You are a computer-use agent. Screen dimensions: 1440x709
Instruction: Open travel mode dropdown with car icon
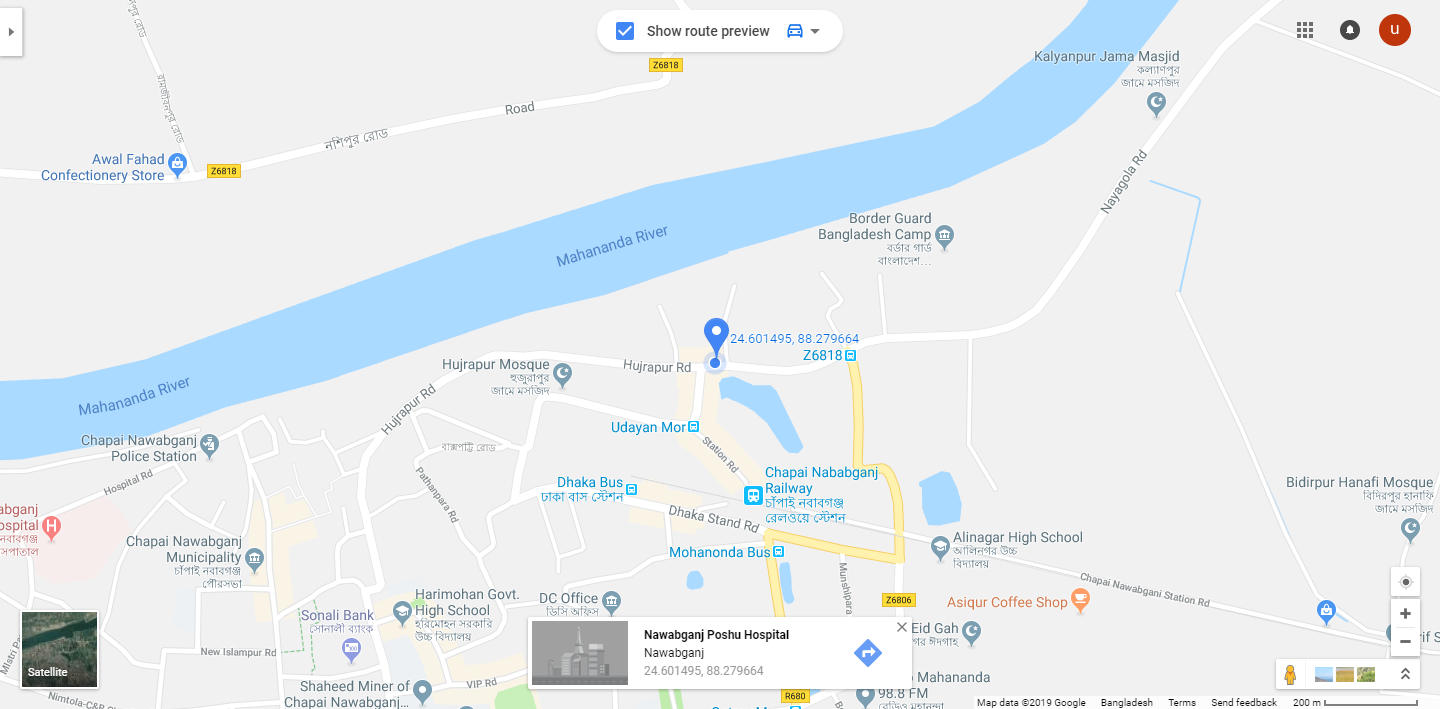tap(803, 31)
